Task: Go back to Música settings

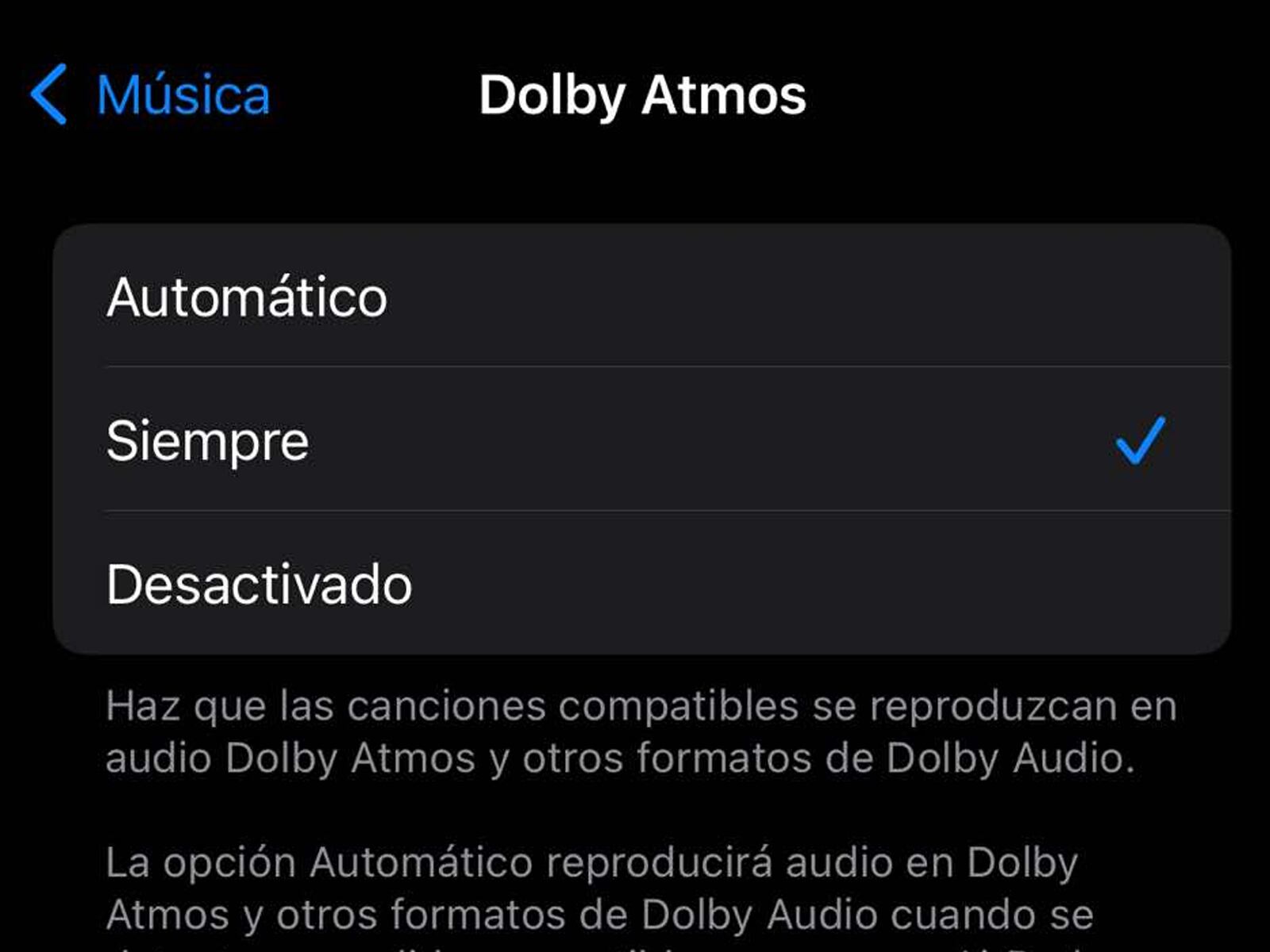Action: tap(151, 95)
